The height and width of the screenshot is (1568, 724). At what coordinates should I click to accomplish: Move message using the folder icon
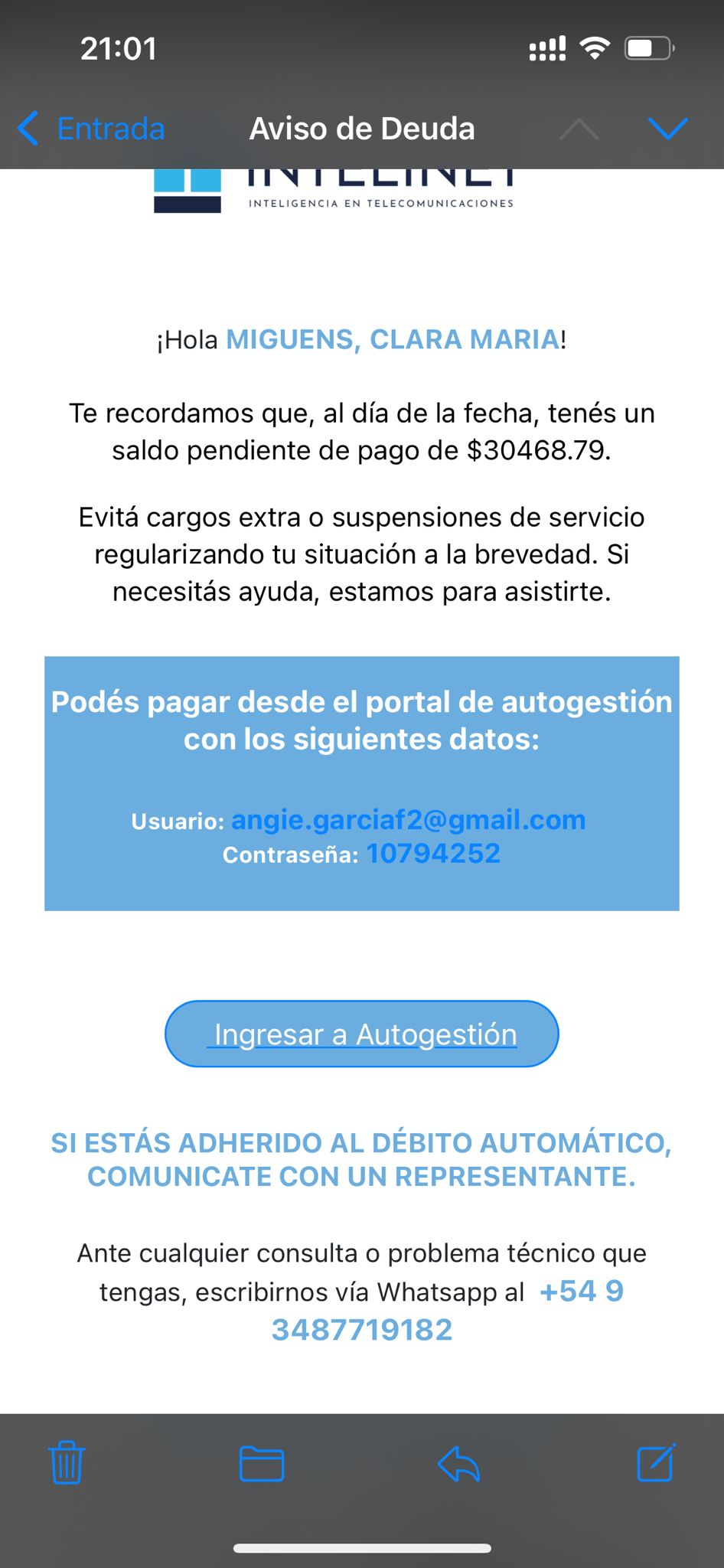click(x=262, y=1464)
